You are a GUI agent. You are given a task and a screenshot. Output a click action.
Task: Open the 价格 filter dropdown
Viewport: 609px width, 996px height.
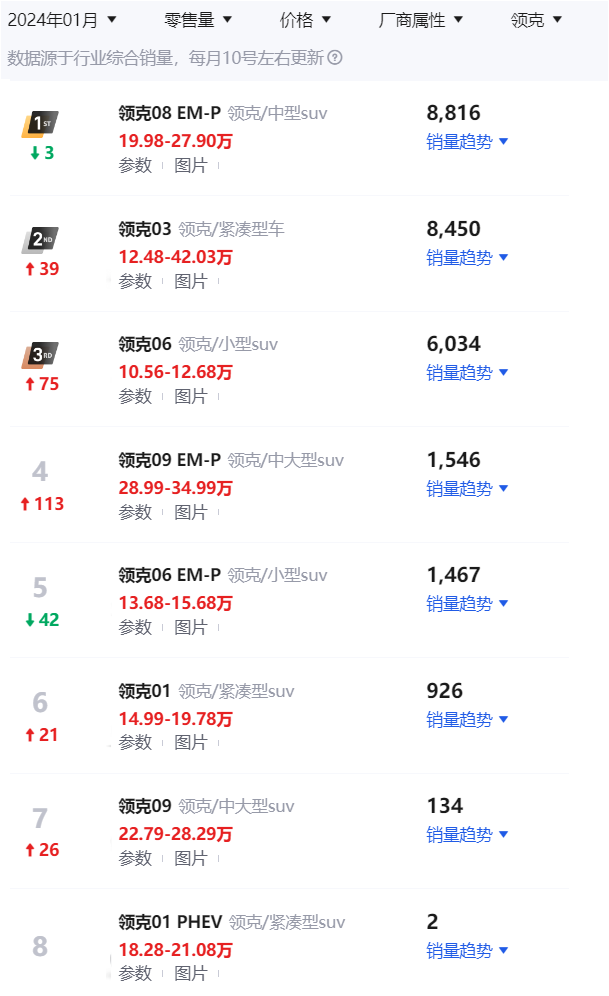(x=305, y=20)
